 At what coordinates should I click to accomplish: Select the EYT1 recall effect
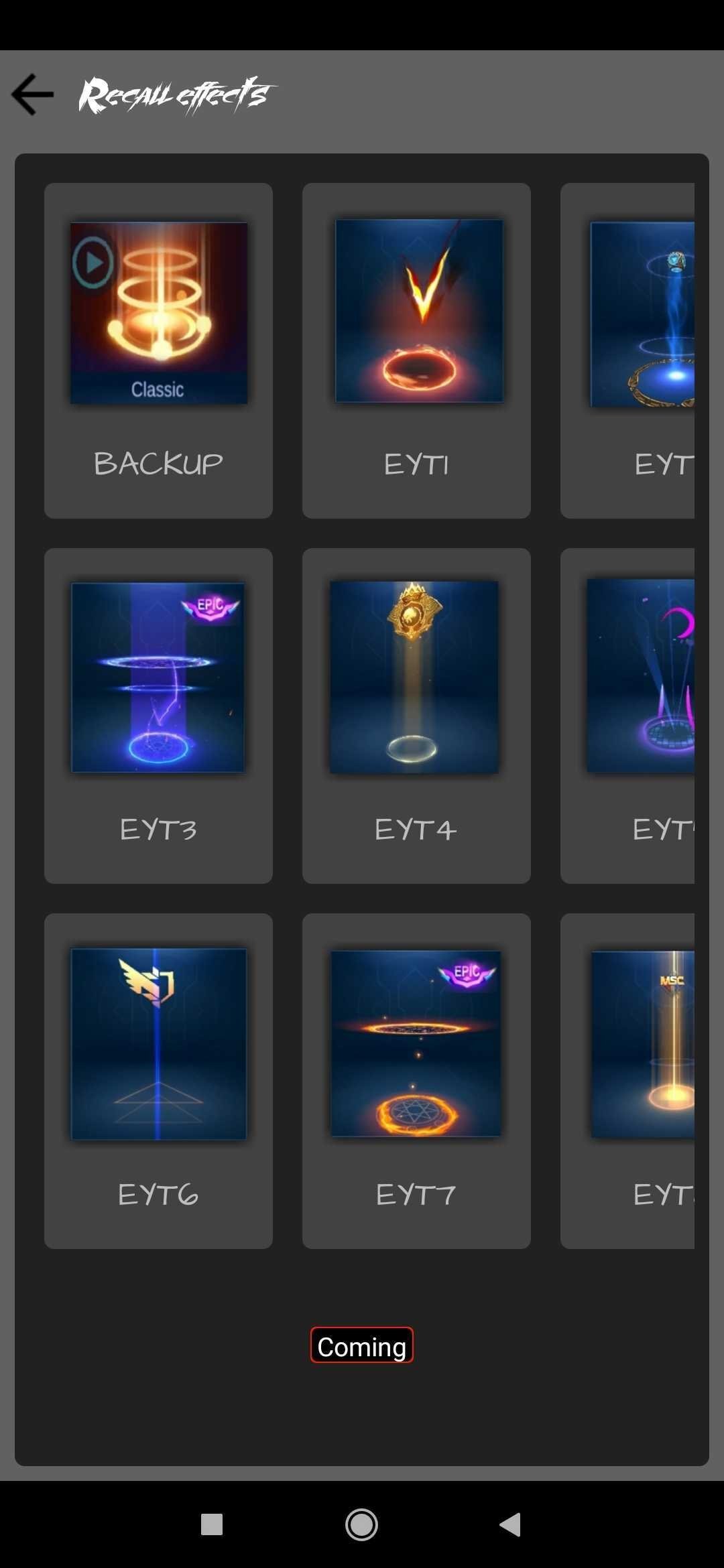(x=416, y=350)
